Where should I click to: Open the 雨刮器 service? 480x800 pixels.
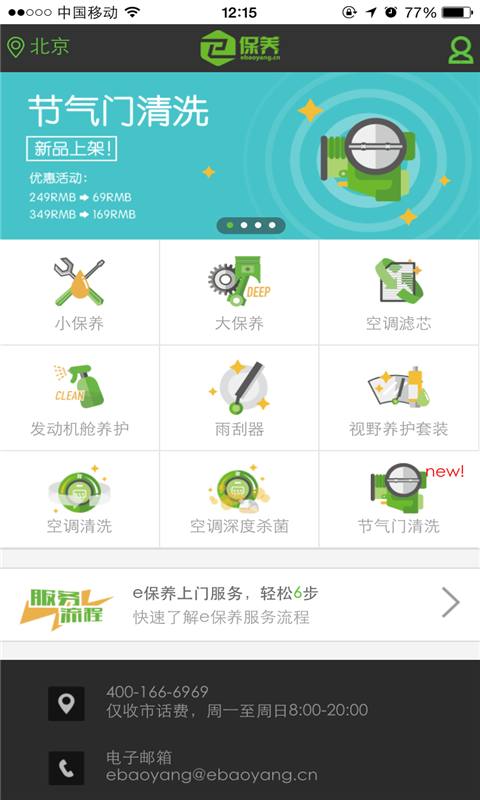[x=239, y=398]
